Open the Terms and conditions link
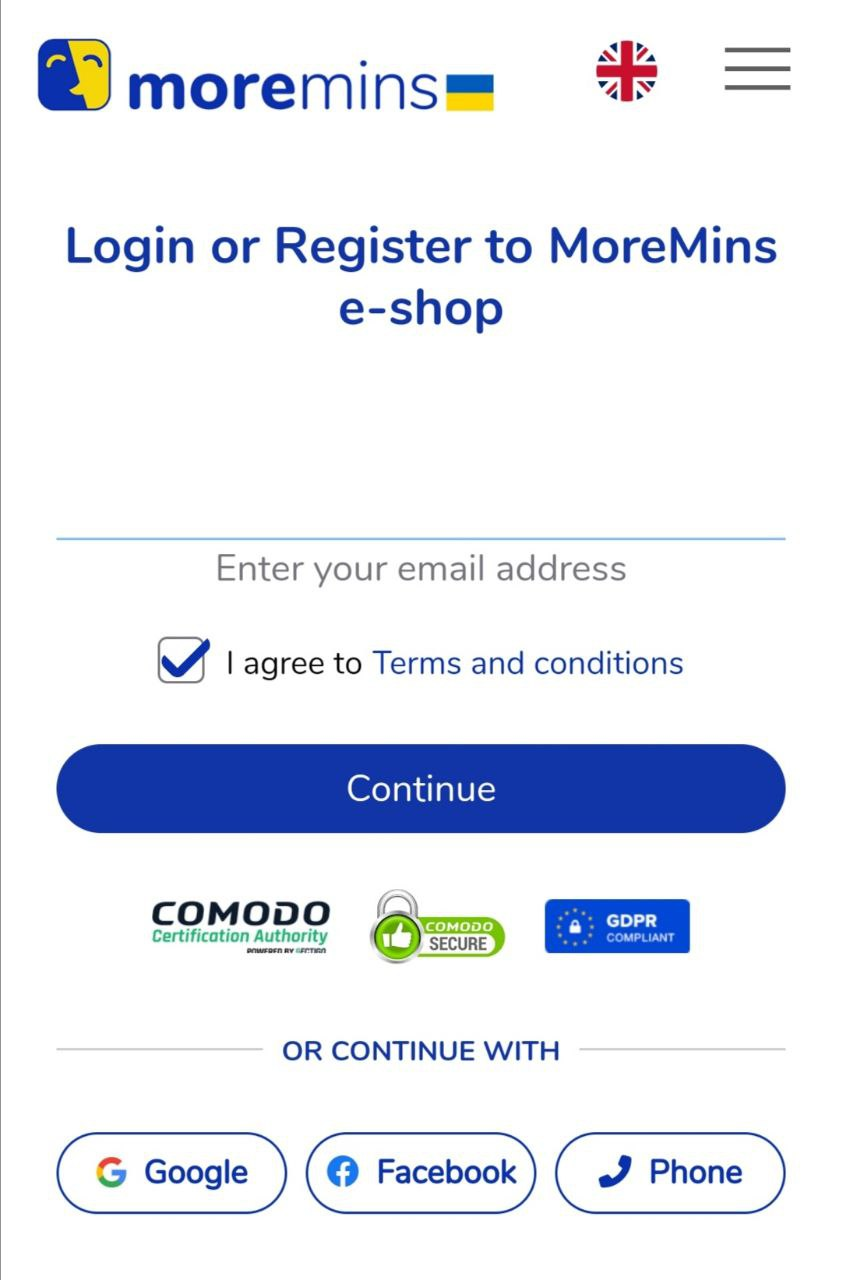 pos(527,663)
